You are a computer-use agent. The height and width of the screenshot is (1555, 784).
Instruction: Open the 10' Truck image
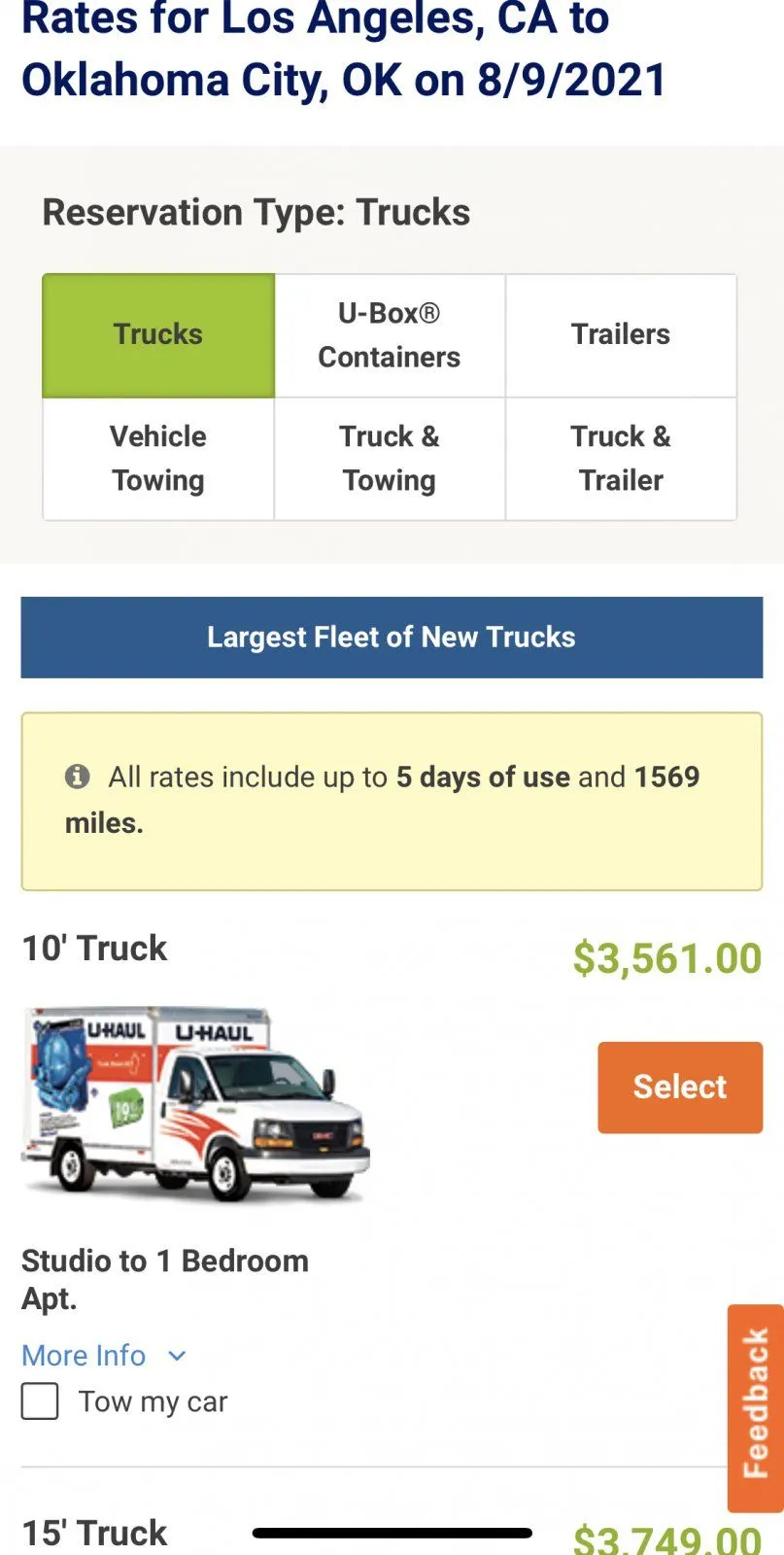pyautogui.click(x=194, y=1105)
